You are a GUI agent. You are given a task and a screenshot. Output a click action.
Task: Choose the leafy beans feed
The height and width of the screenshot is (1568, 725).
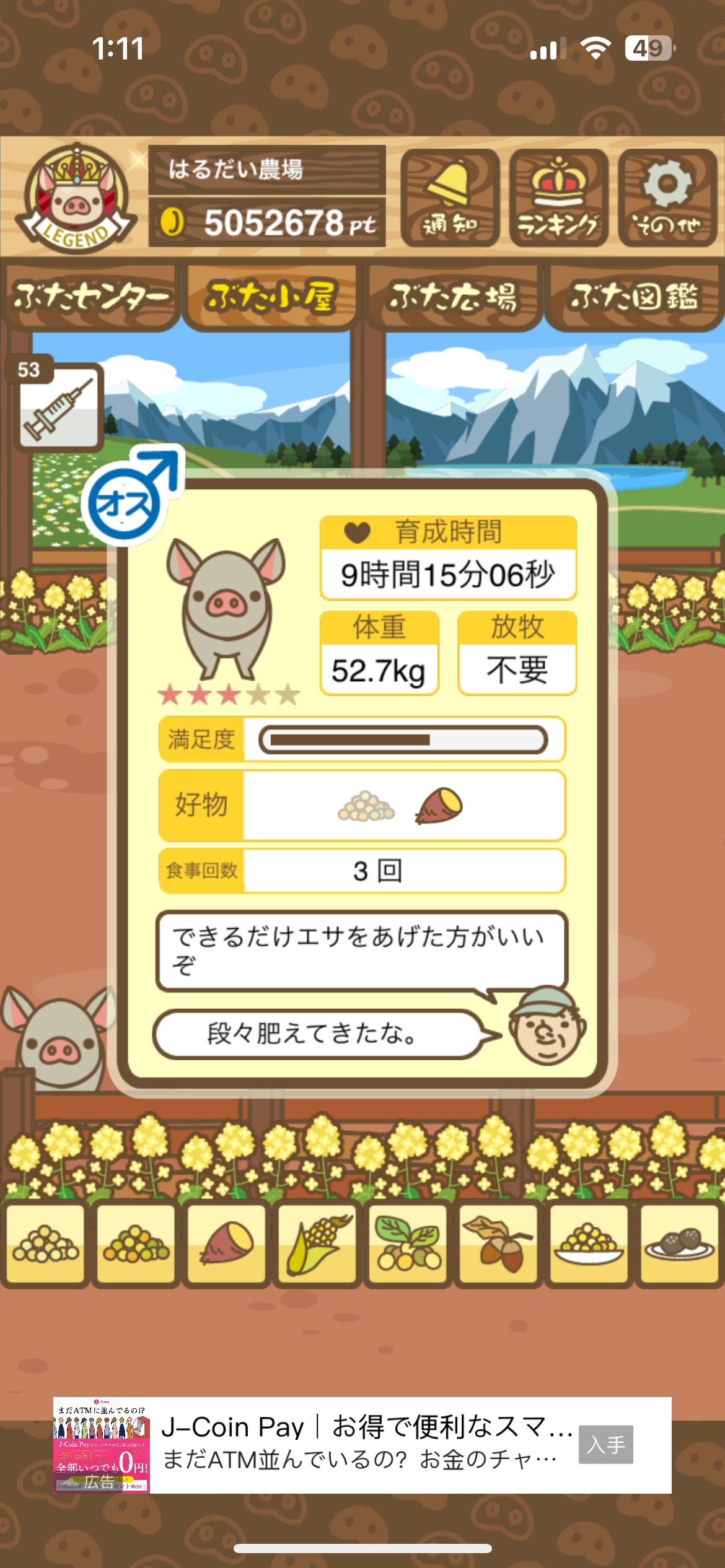(x=408, y=1244)
